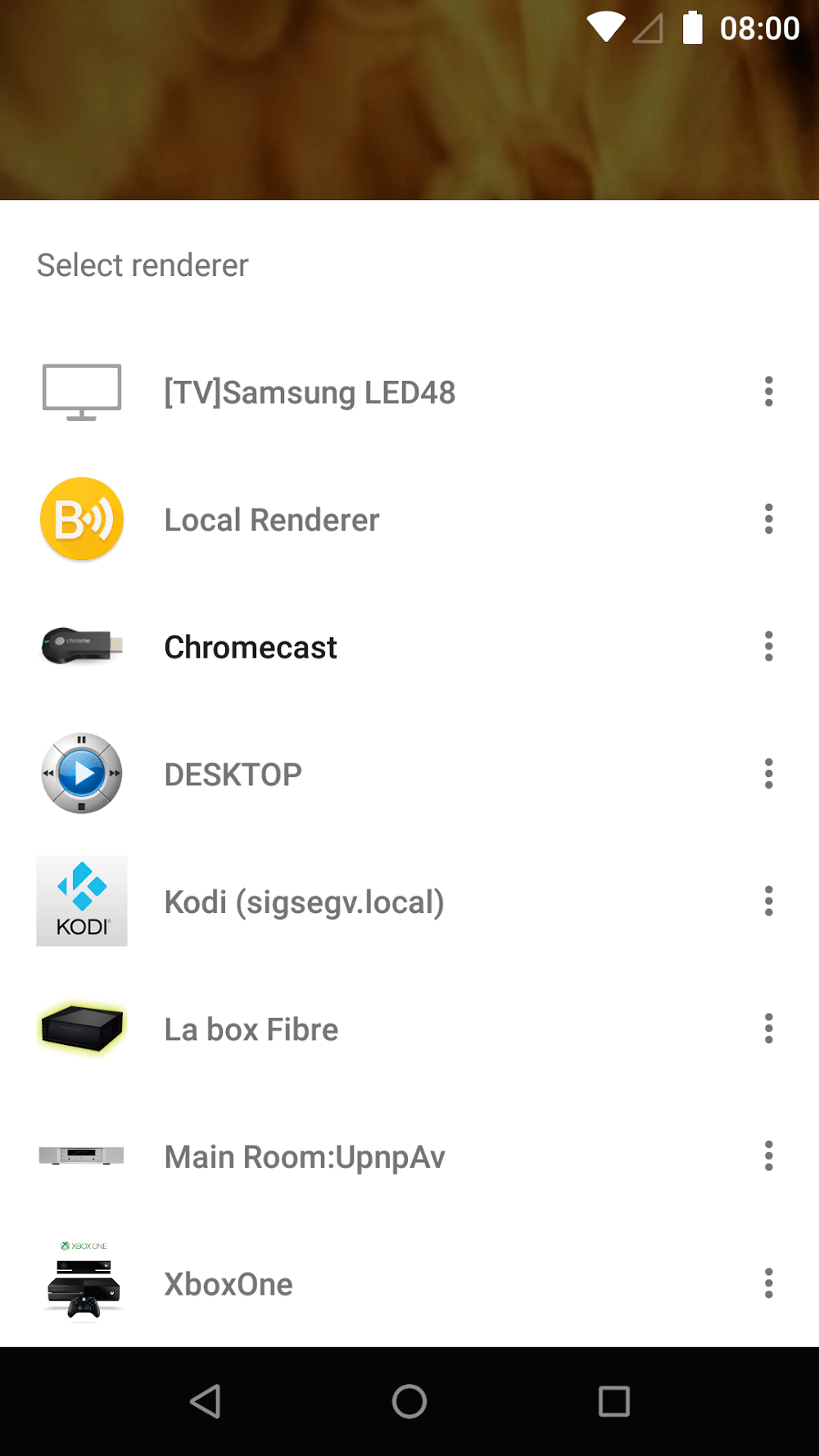Select Chromecast as the renderer

[251, 647]
